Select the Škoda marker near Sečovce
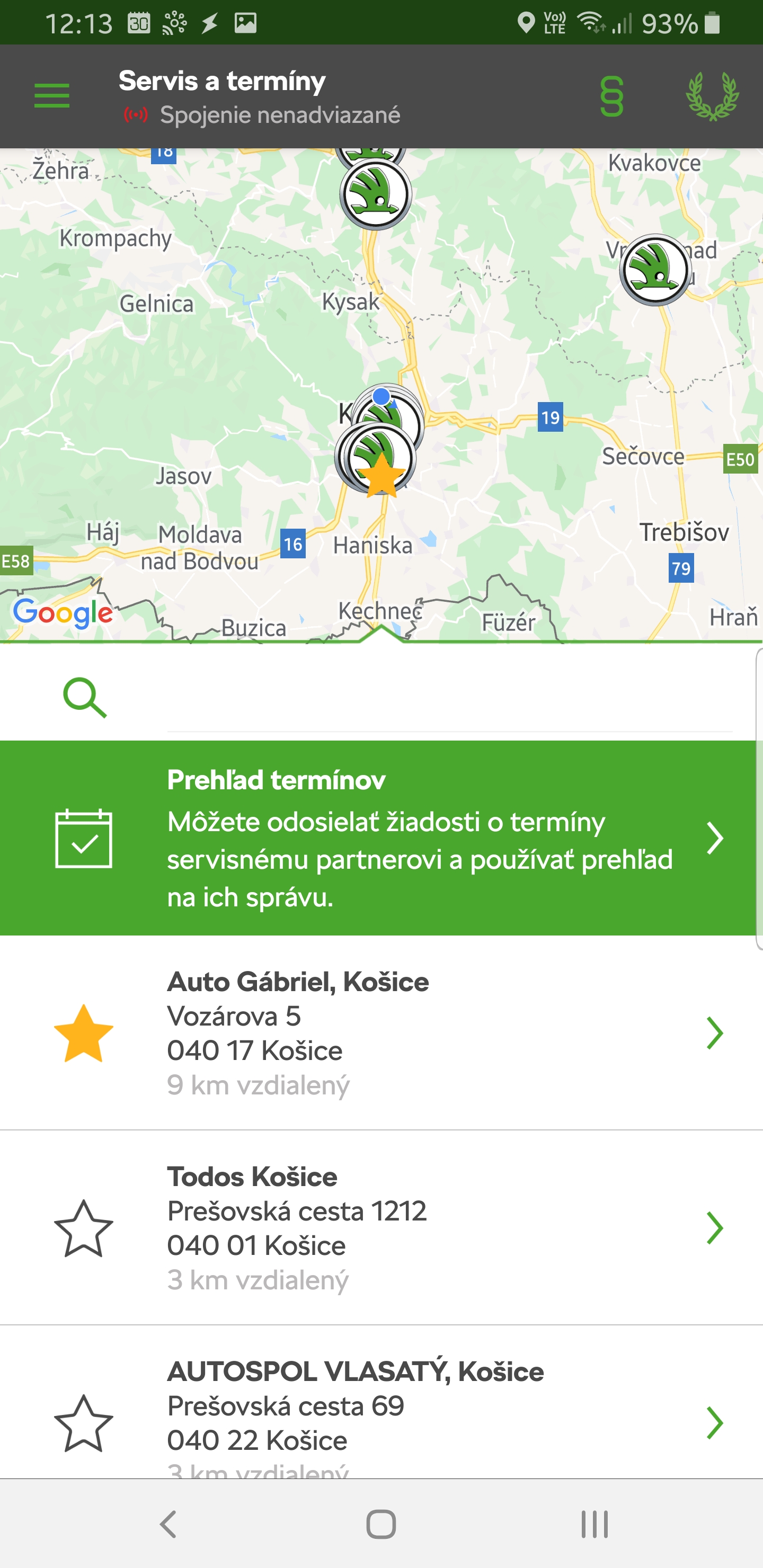 point(655,270)
